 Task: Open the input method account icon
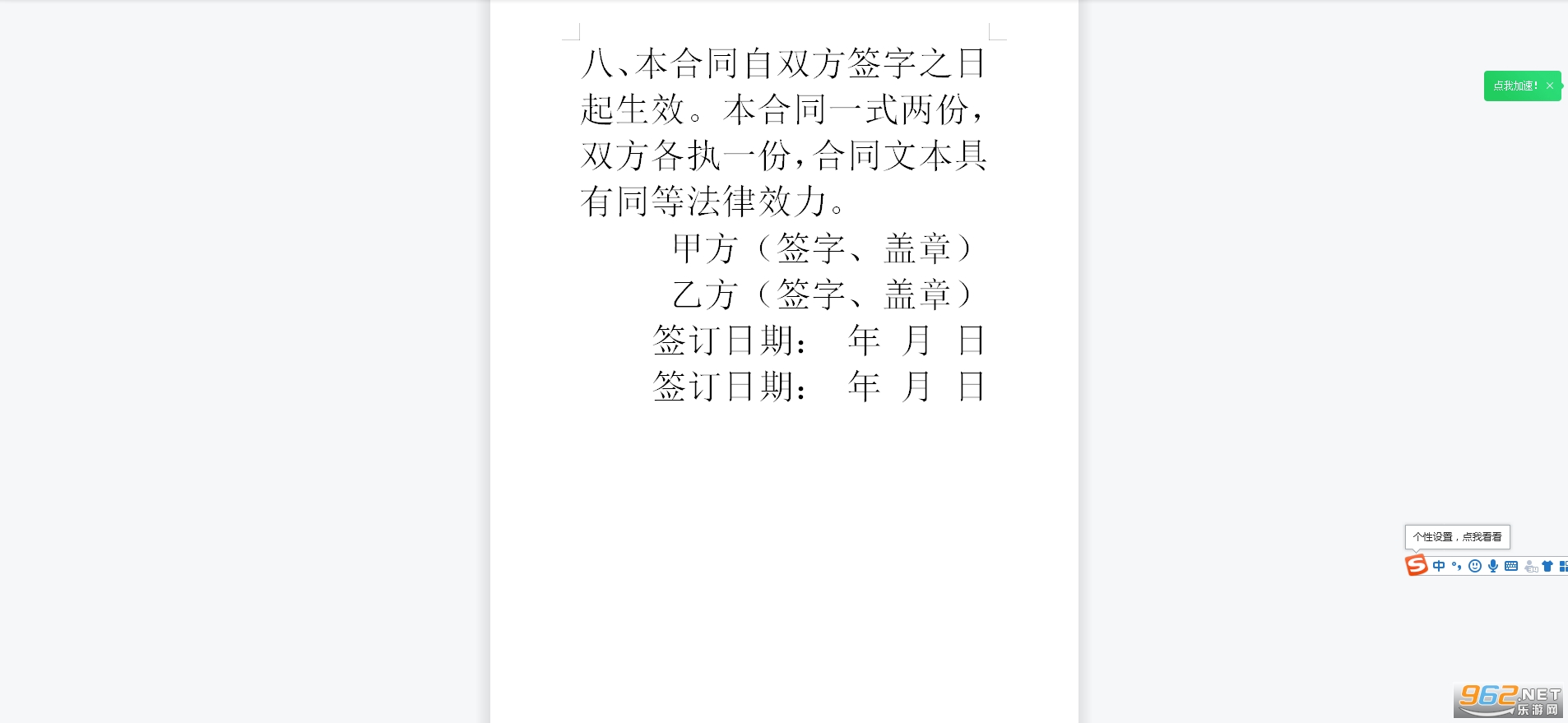click(1530, 566)
